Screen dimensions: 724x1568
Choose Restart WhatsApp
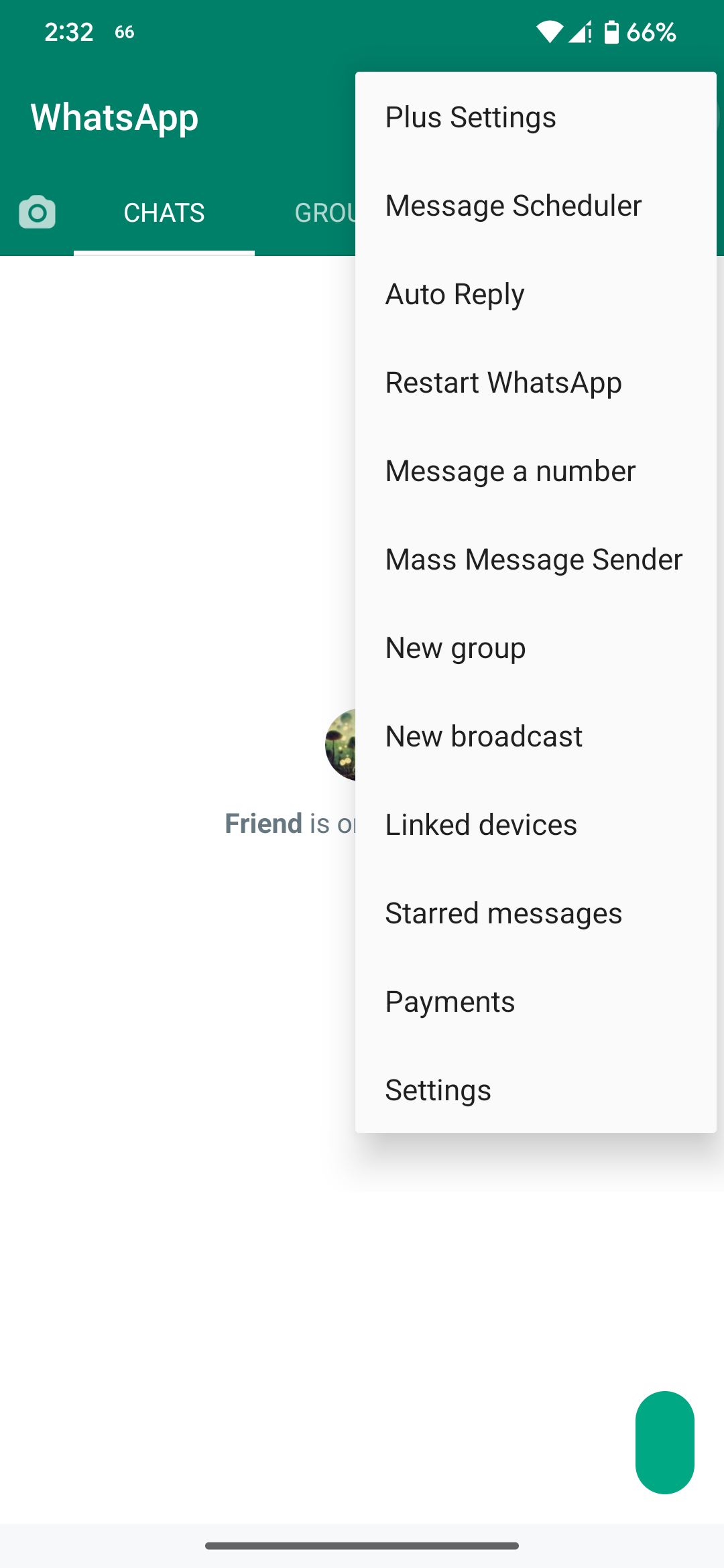pyautogui.click(x=536, y=382)
